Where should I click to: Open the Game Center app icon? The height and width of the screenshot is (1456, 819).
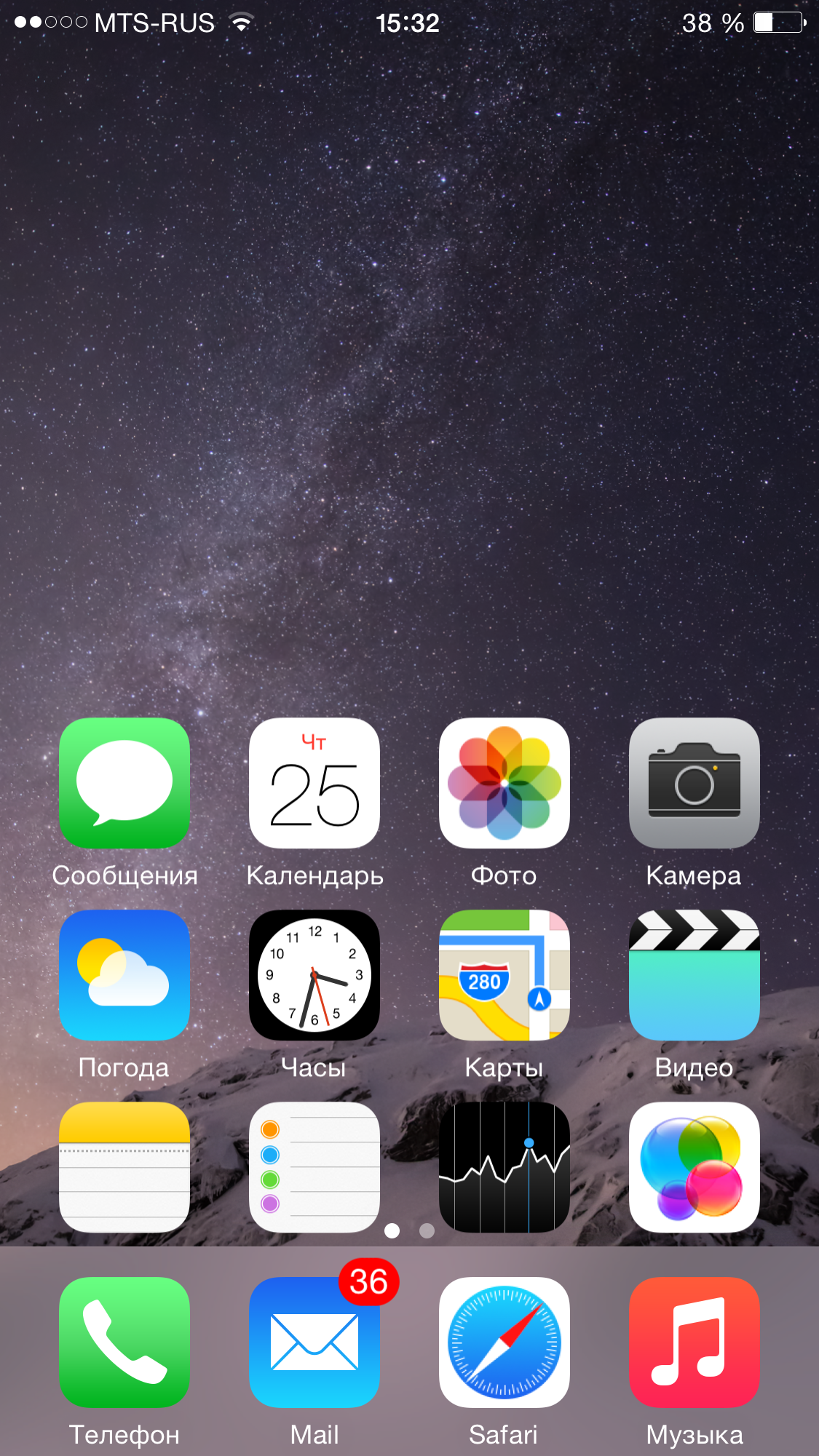pos(694,1166)
